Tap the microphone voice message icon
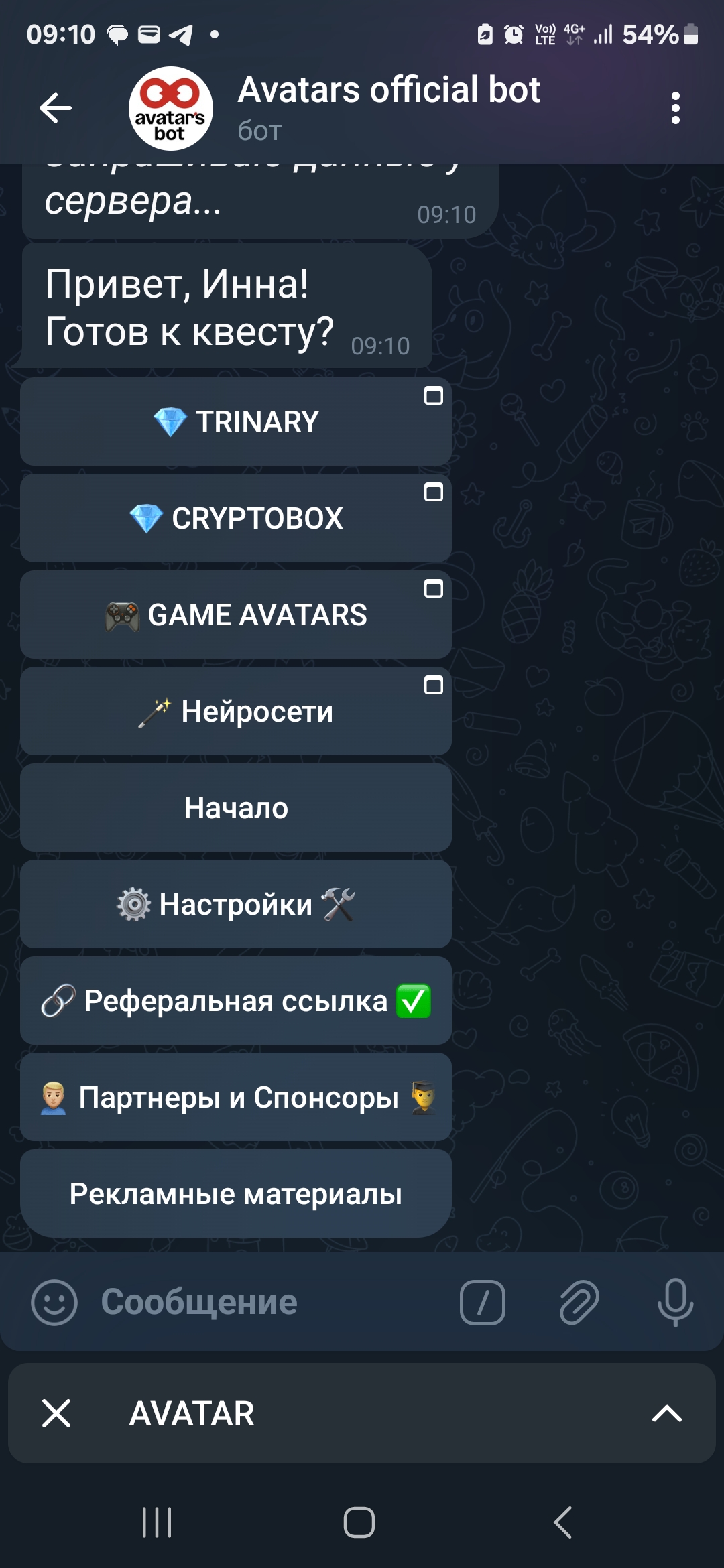The height and width of the screenshot is (1568, 724). (x=675, y=1302)
